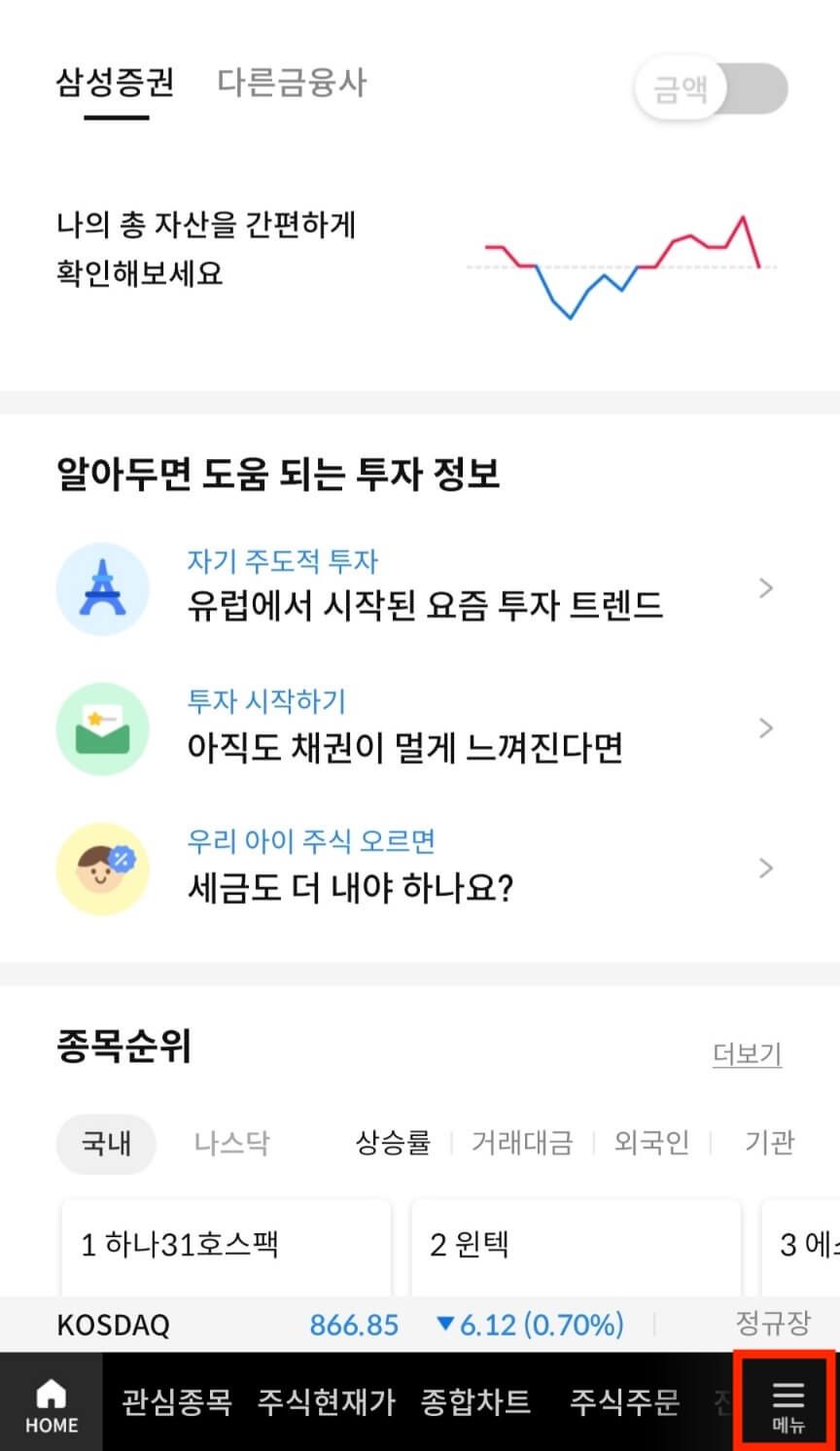Expand the 세금 question article chevron
Image resolution: width=840 pixels, height=1451 pixels.
(767, 868)
